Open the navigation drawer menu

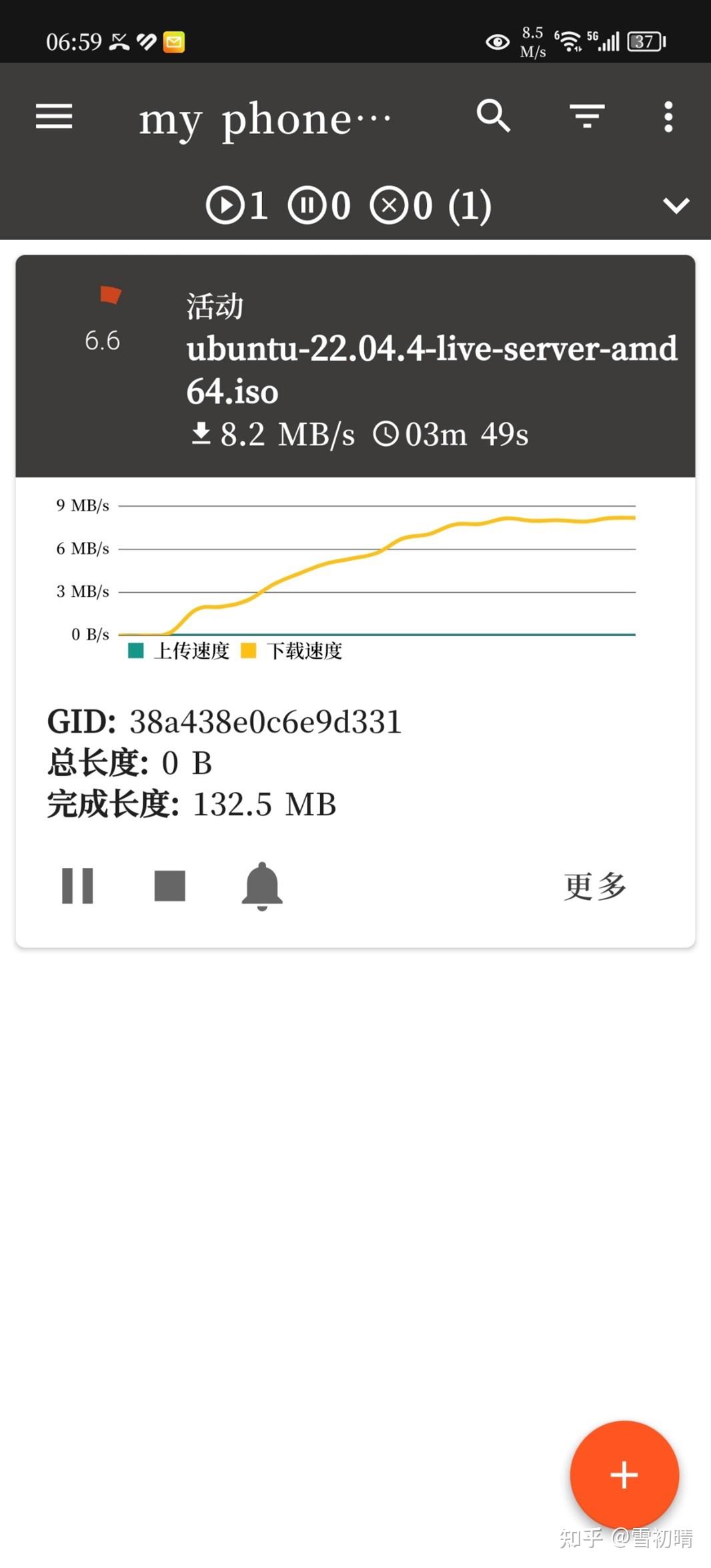(x=53, y=117)
